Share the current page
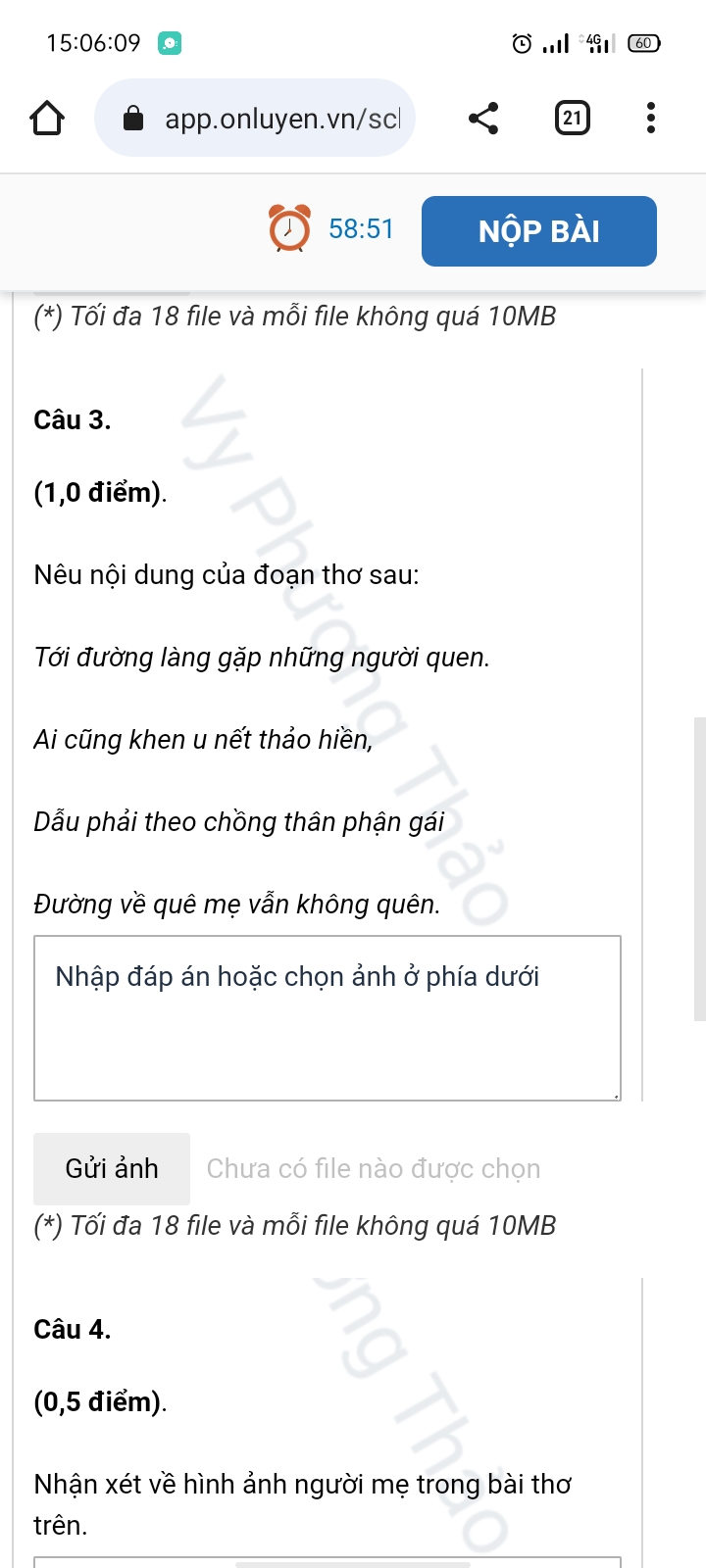This screenshot has height=1568, width=706. [x=483, y=119]
